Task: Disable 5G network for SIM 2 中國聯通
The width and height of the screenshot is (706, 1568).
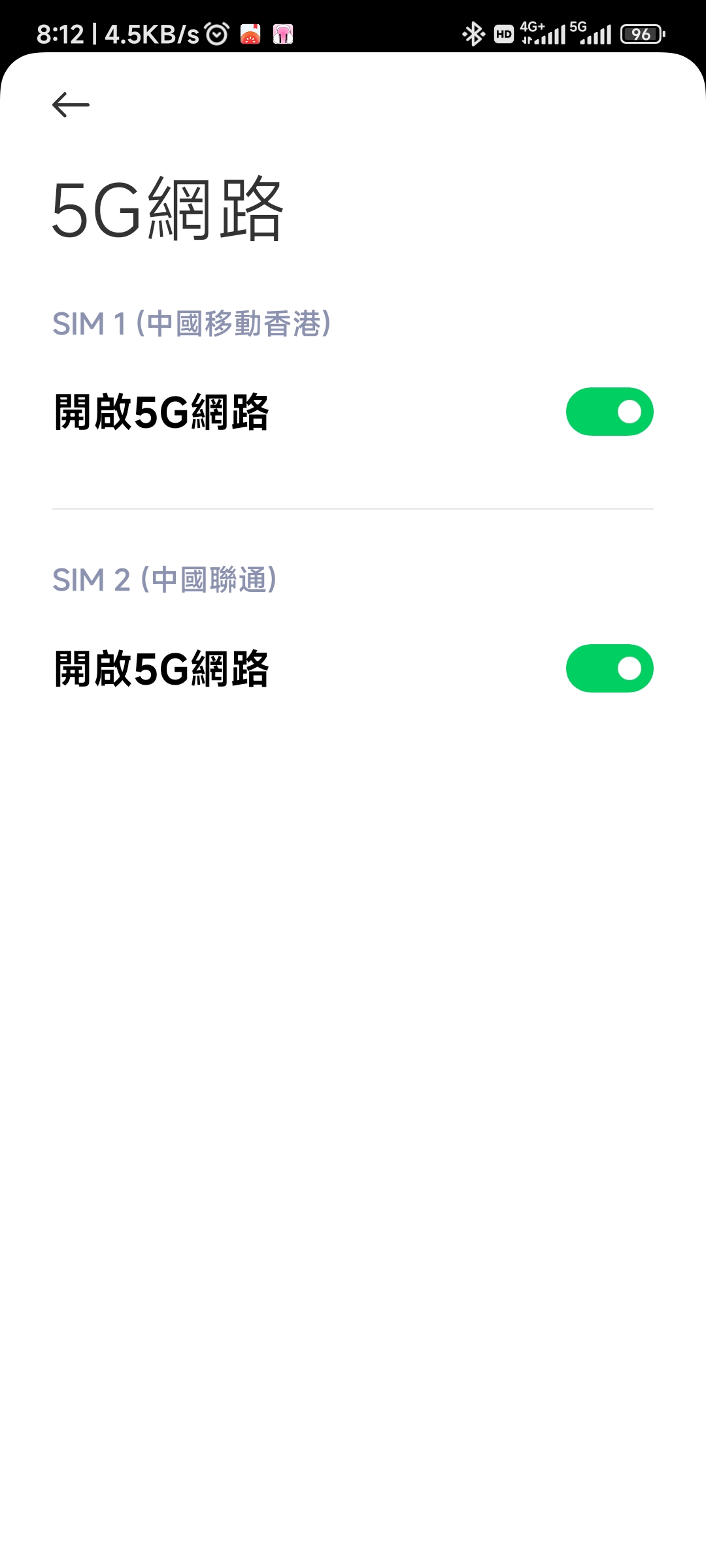Action: pyautogui.click(x=609, y=668)
